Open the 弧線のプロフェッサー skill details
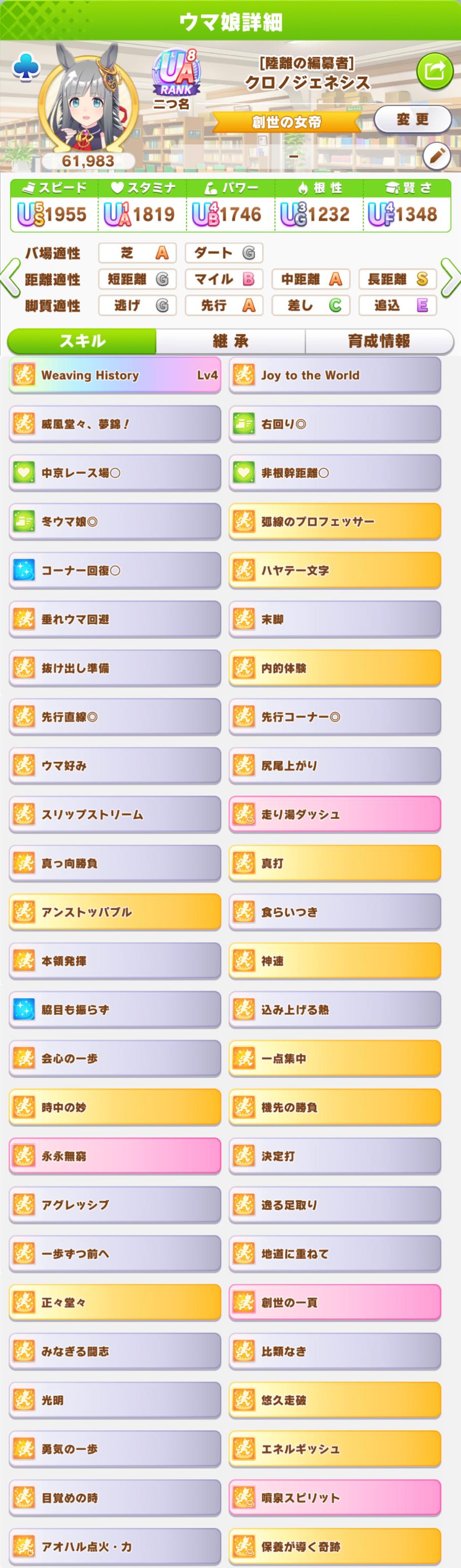 335,521
